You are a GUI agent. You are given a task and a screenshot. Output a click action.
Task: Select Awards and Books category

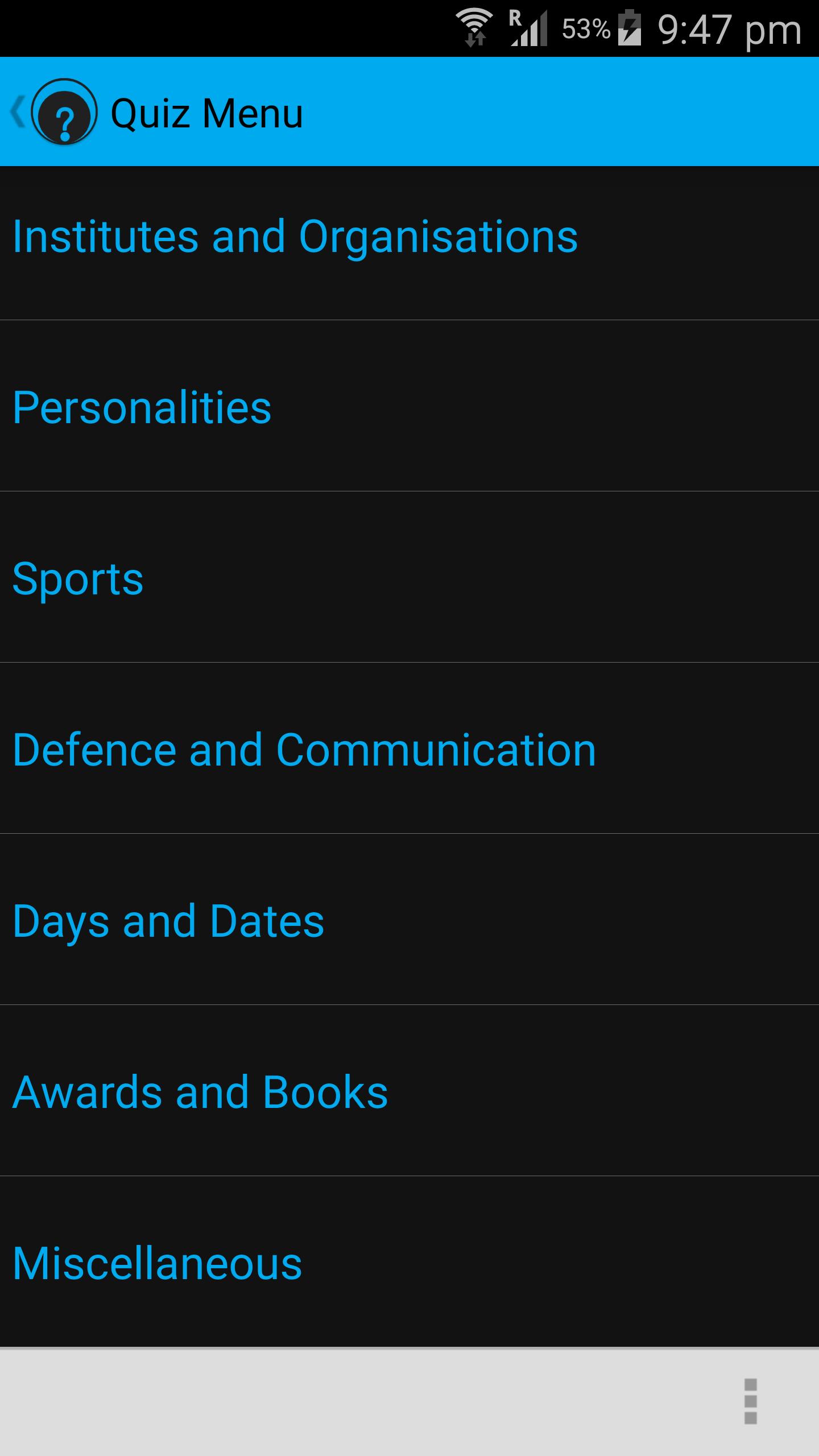pyautogui.click(x=200, y=1093)
